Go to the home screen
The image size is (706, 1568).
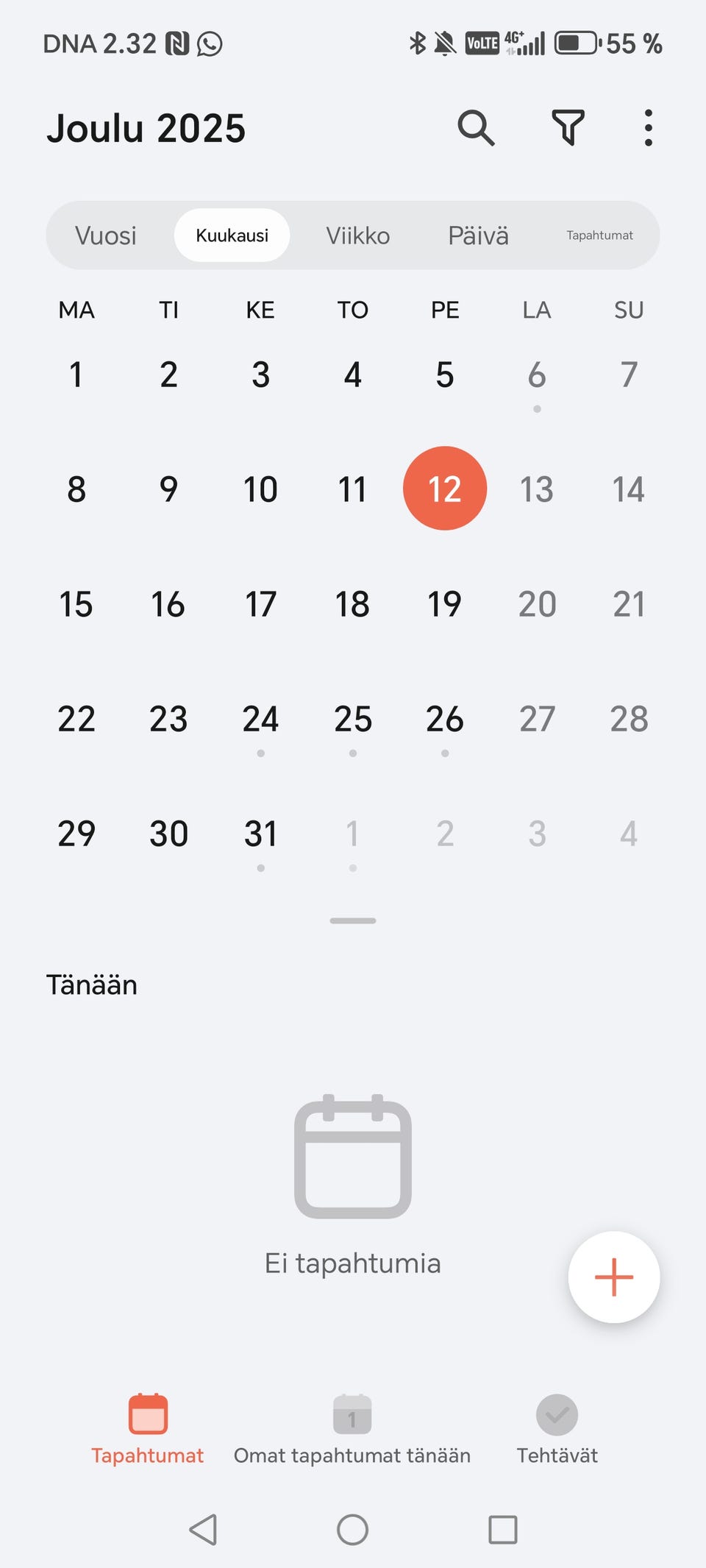pos(352,1530)
